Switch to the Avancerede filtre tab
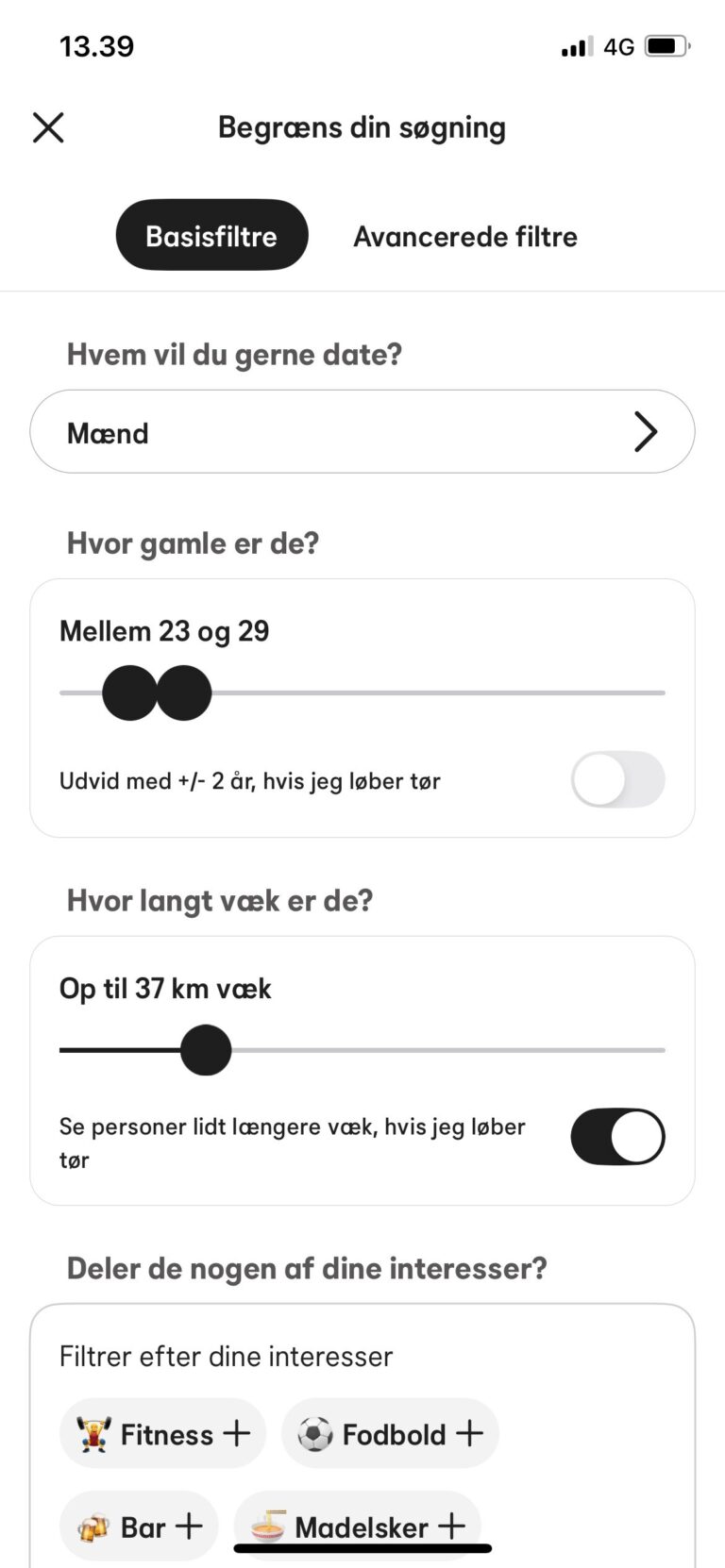The image size is (725, 1568). 465,236
